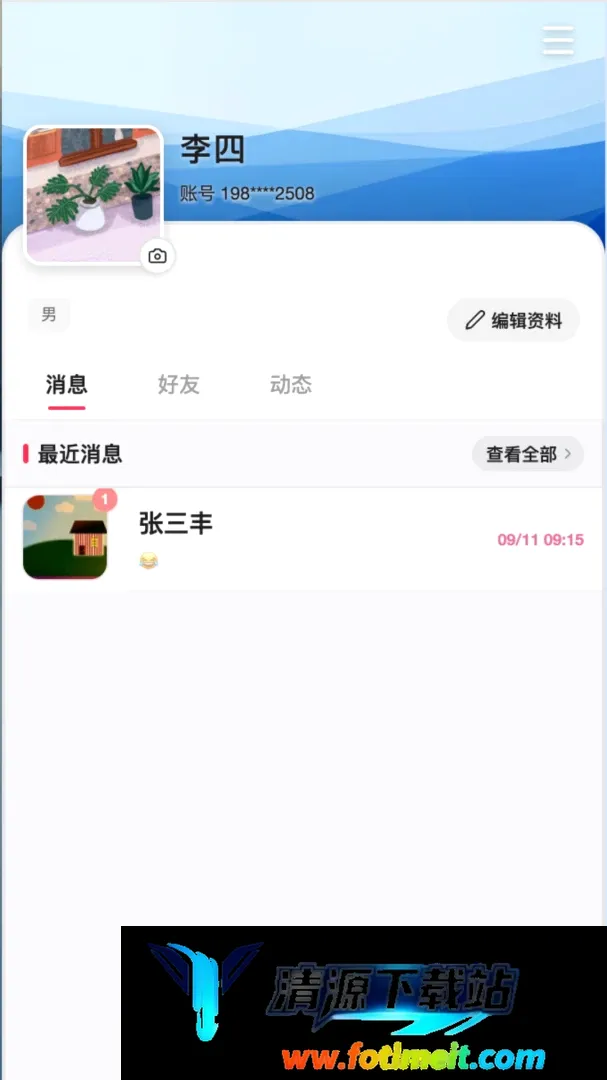Open the 编辑资料 edit profile button
The image size is (607, 1080).
513,320
